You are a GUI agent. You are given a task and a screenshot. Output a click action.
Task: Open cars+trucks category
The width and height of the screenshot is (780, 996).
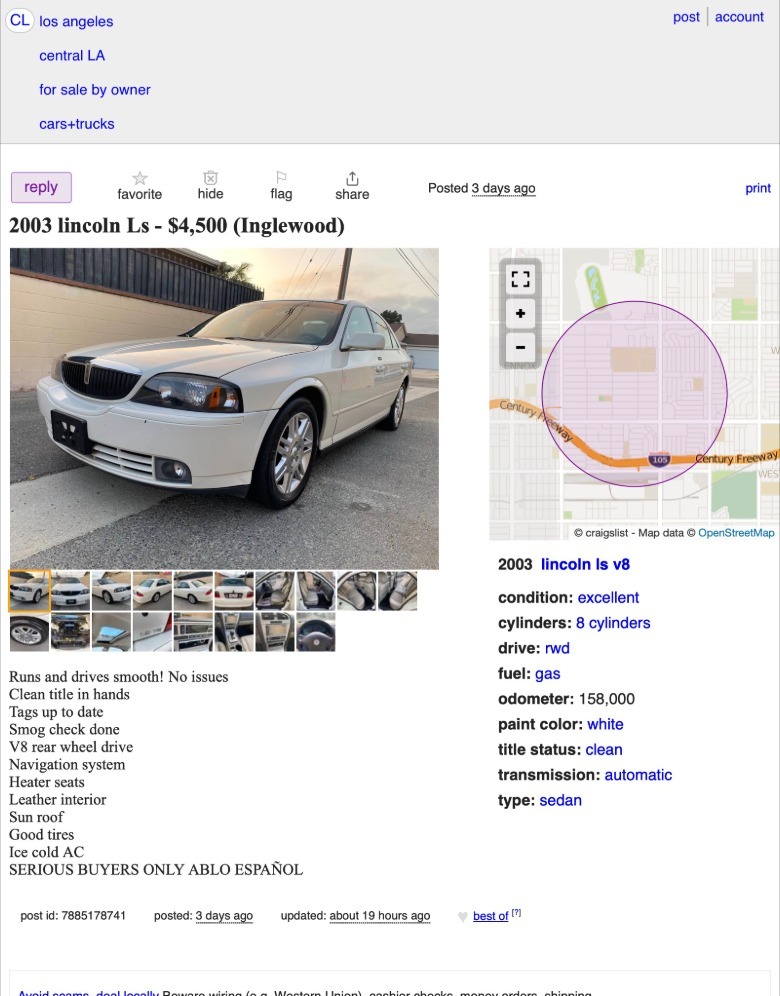77,124
